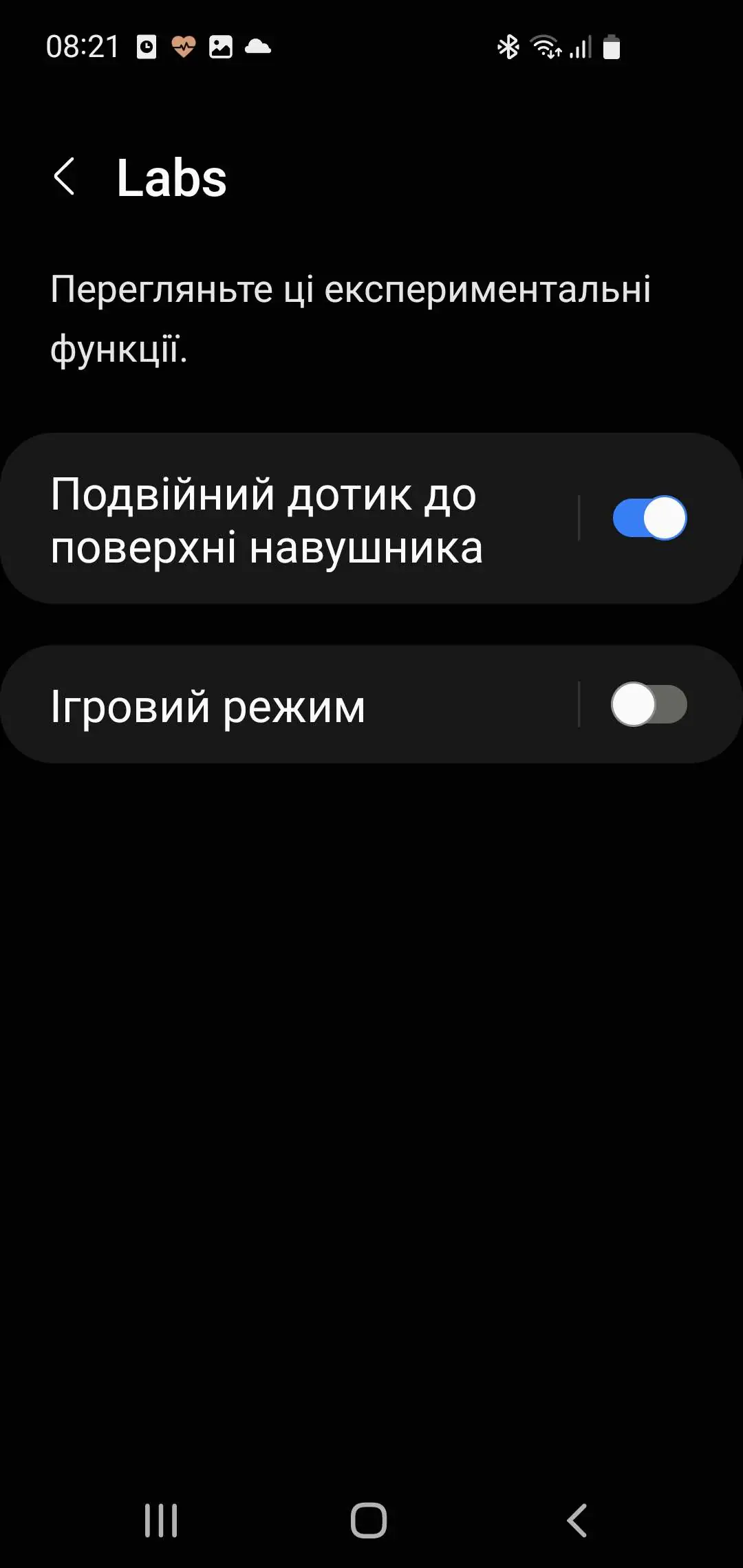Go back from the Labs screen

pyautogui.click(x=64, y=177)
